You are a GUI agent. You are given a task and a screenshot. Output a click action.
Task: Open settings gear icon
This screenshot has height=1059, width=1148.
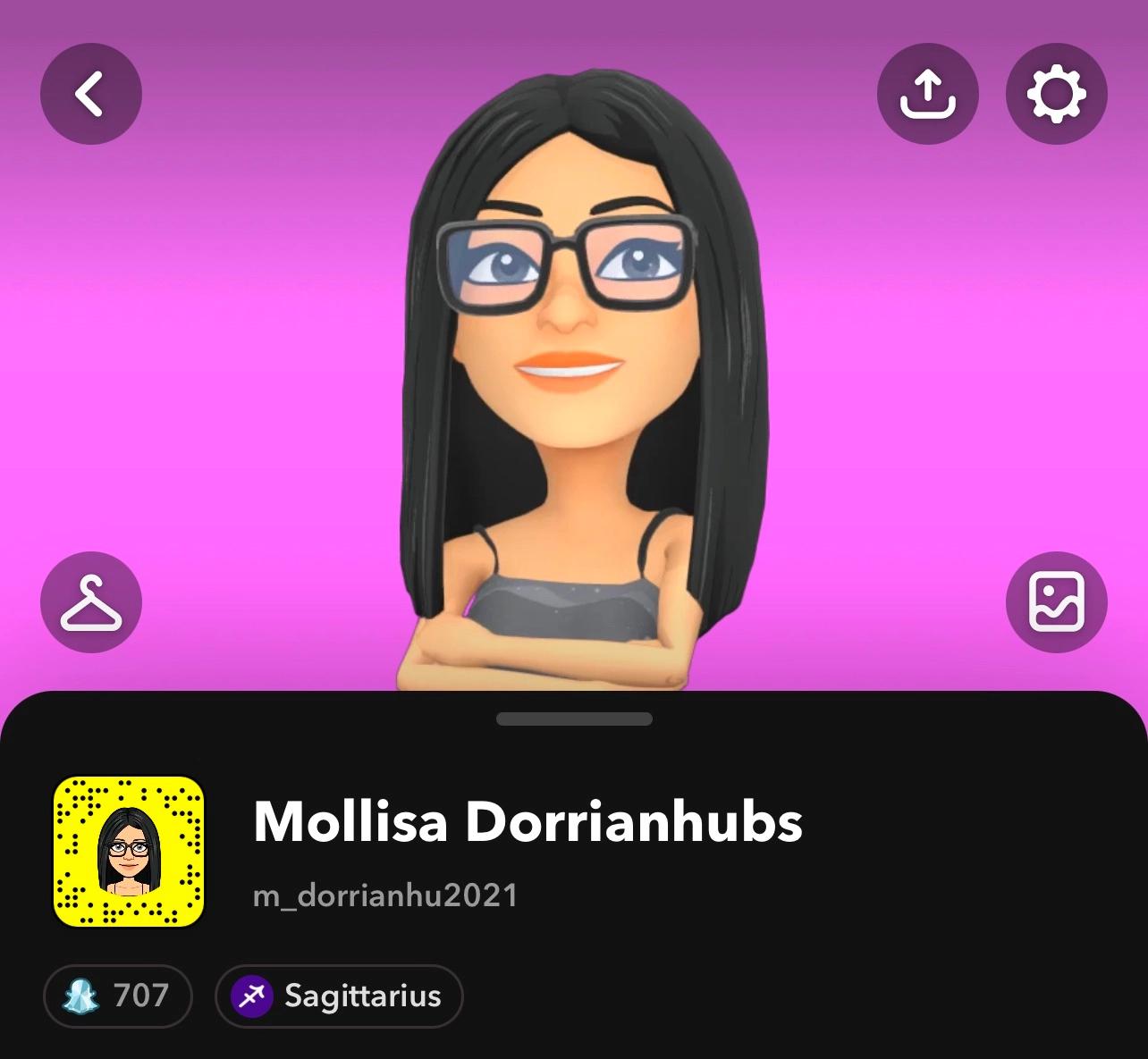(x=1056, y=94)
